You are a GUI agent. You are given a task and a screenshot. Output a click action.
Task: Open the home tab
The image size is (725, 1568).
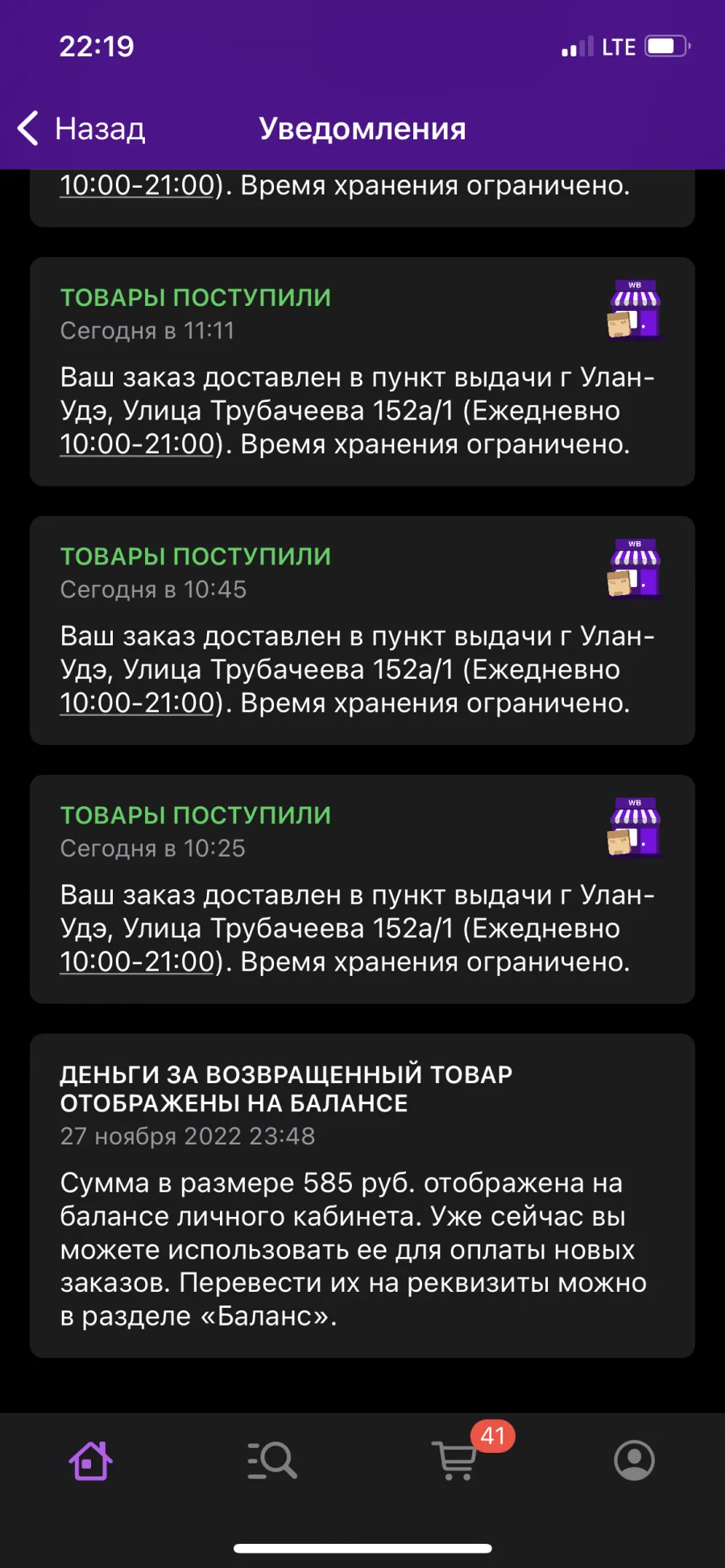pyautogui.click(x=90, y=1460)
